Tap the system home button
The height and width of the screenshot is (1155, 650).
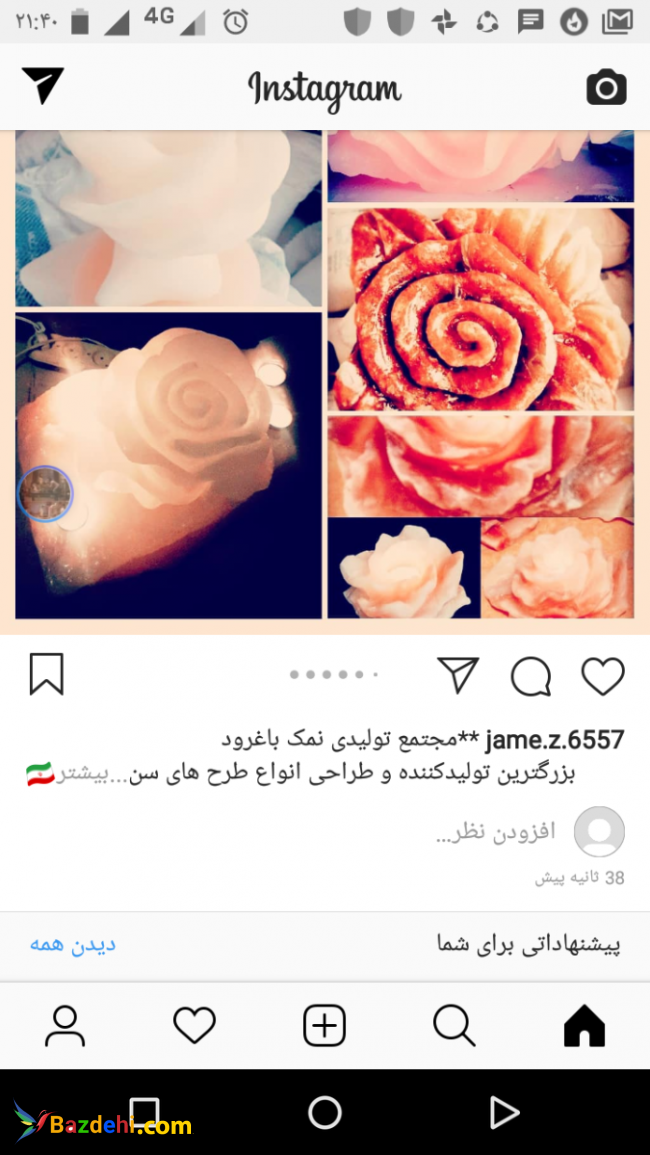[324, 1112]
